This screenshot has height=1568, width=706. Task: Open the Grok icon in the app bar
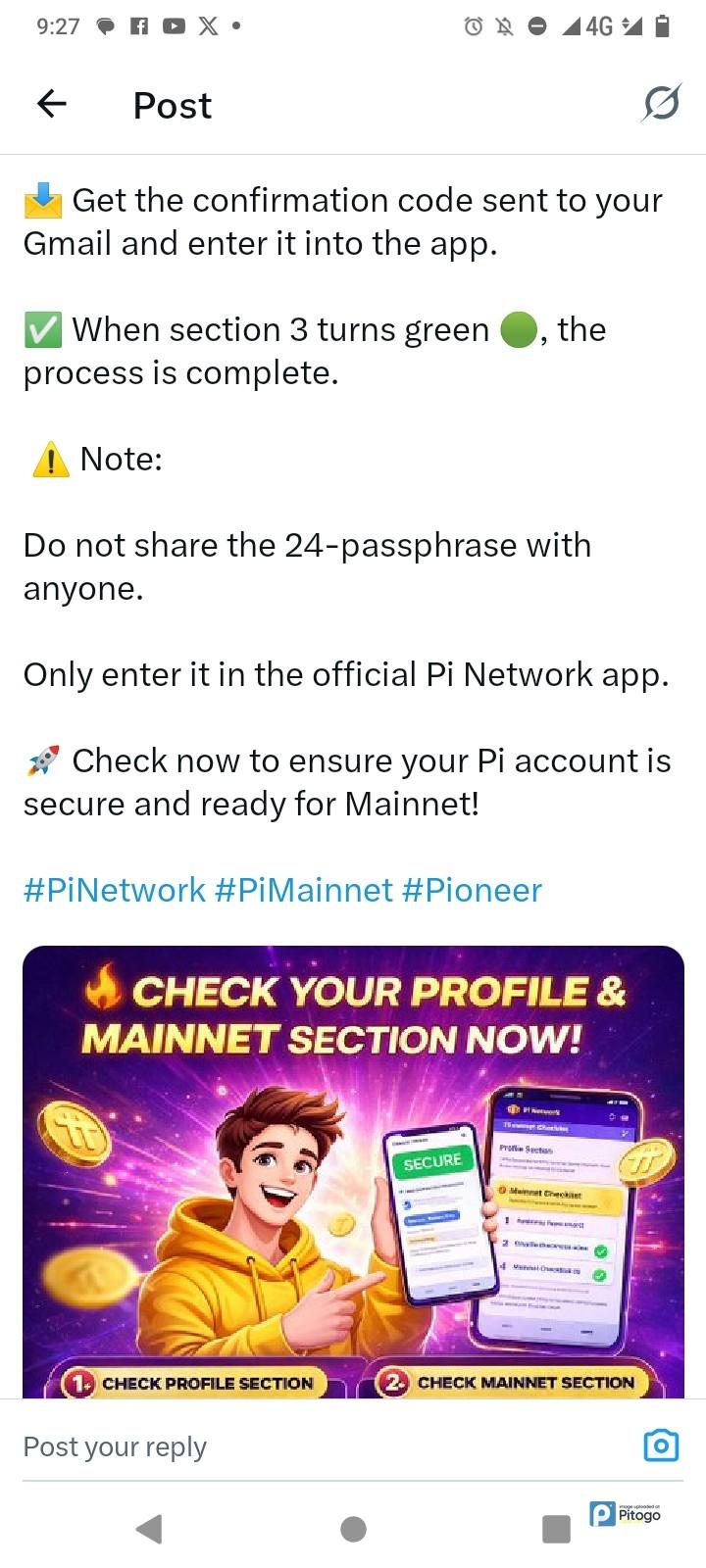661,103
